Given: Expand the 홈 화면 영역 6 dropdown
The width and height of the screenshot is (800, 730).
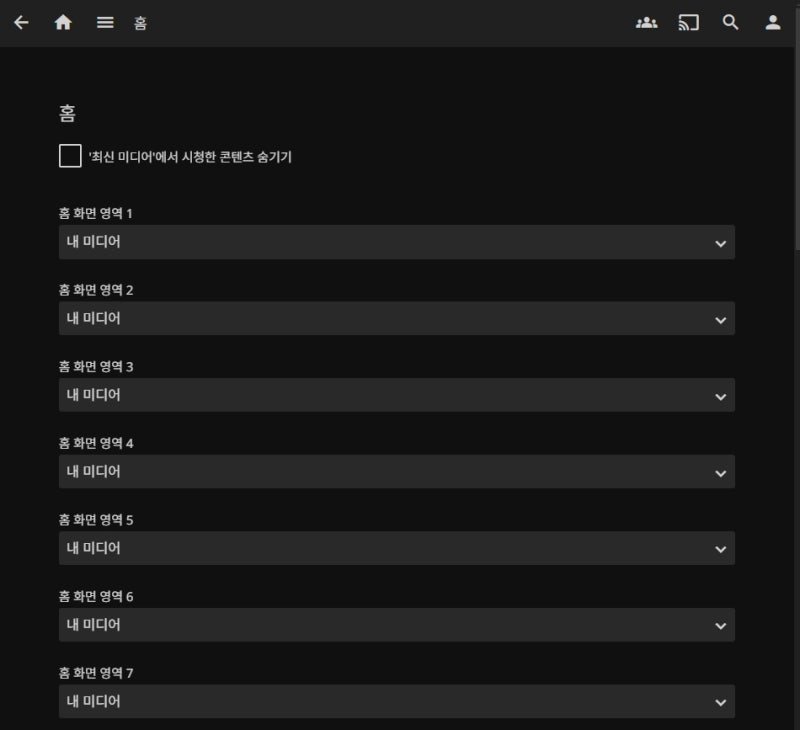Looking at the screenshot, I should click(x=396, y=624).
